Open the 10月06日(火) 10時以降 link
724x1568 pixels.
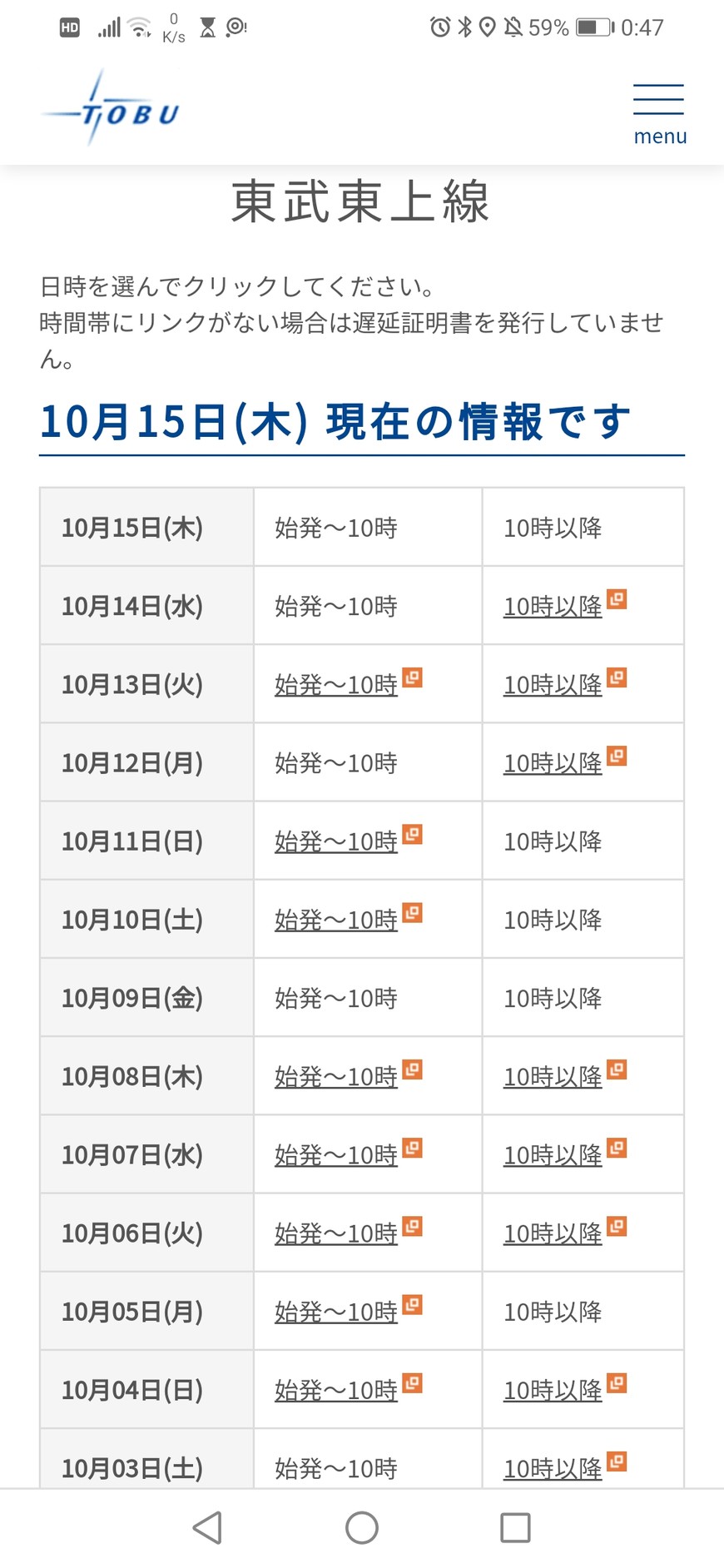click(x=553, y=1233)
